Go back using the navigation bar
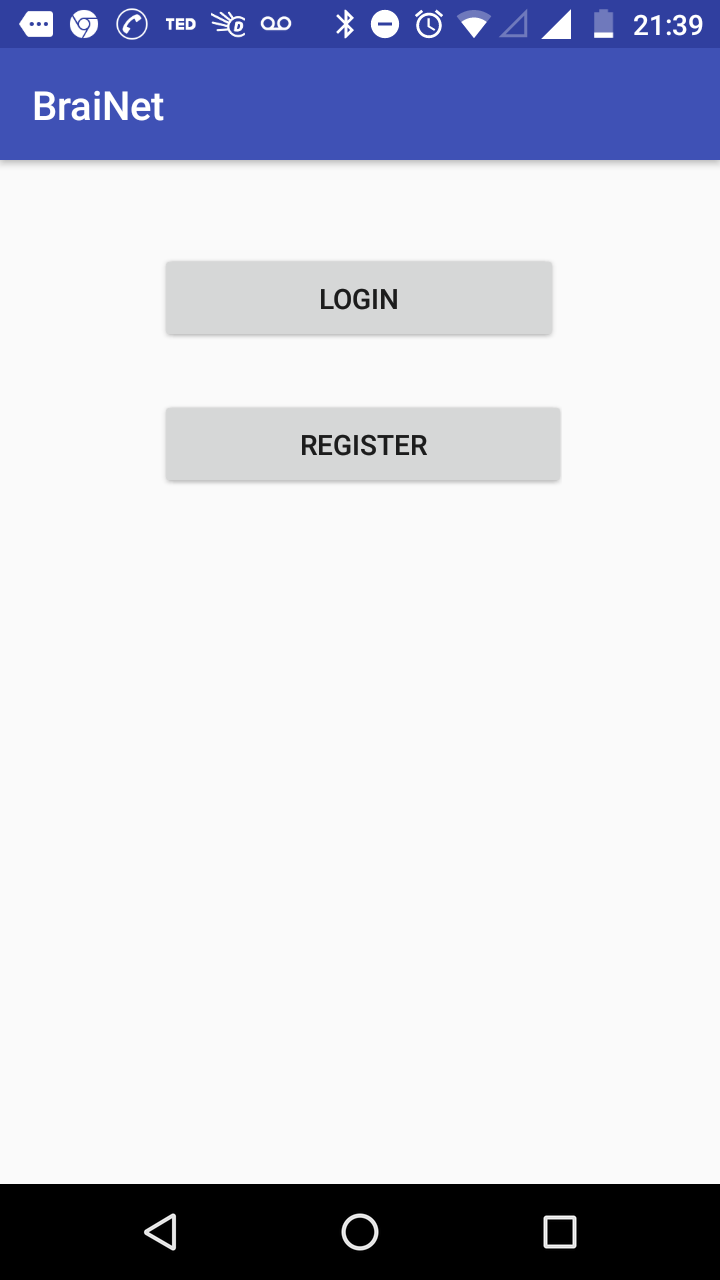This screenshot has height=1280, width=720. pyautogui.click(x=160, y=1232)
